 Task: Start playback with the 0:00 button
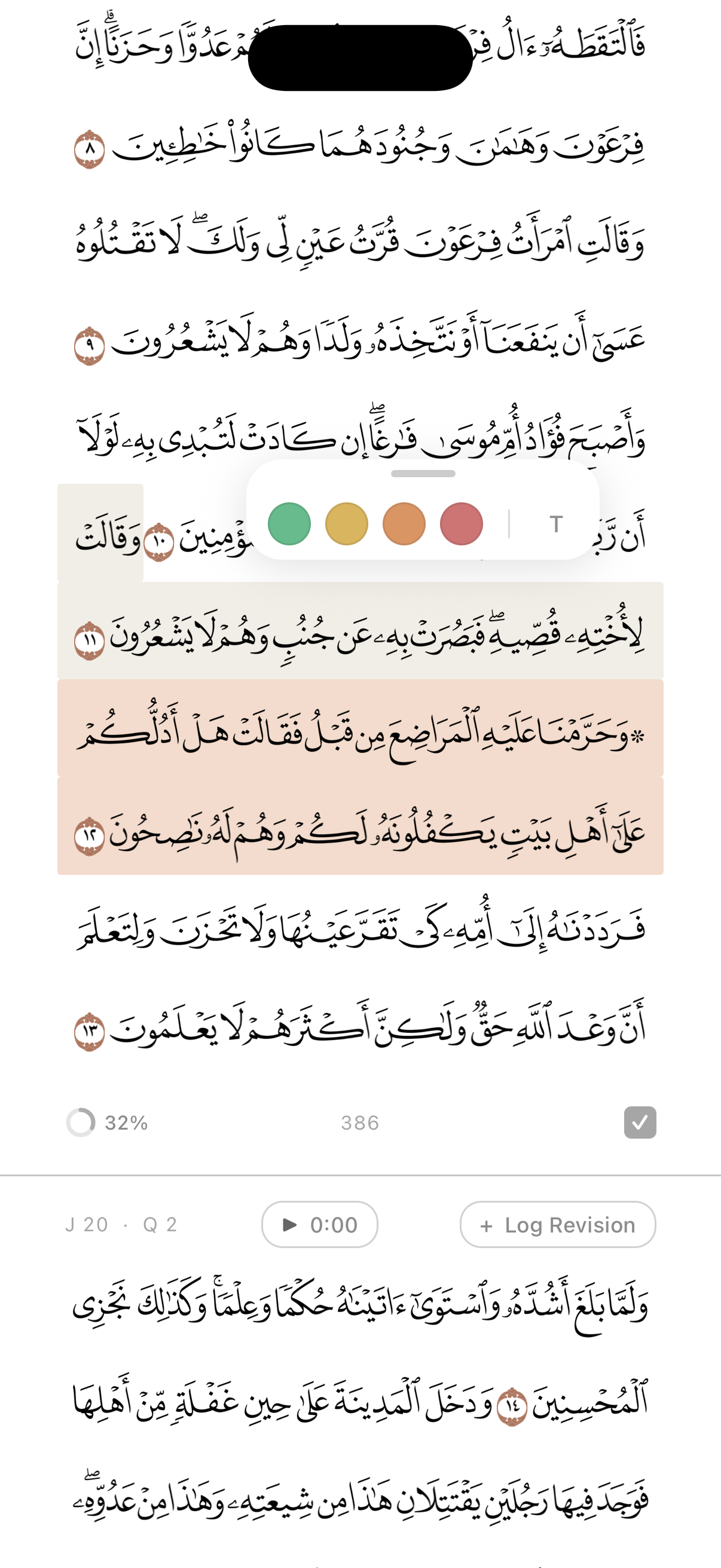(x=319, y=1225)
